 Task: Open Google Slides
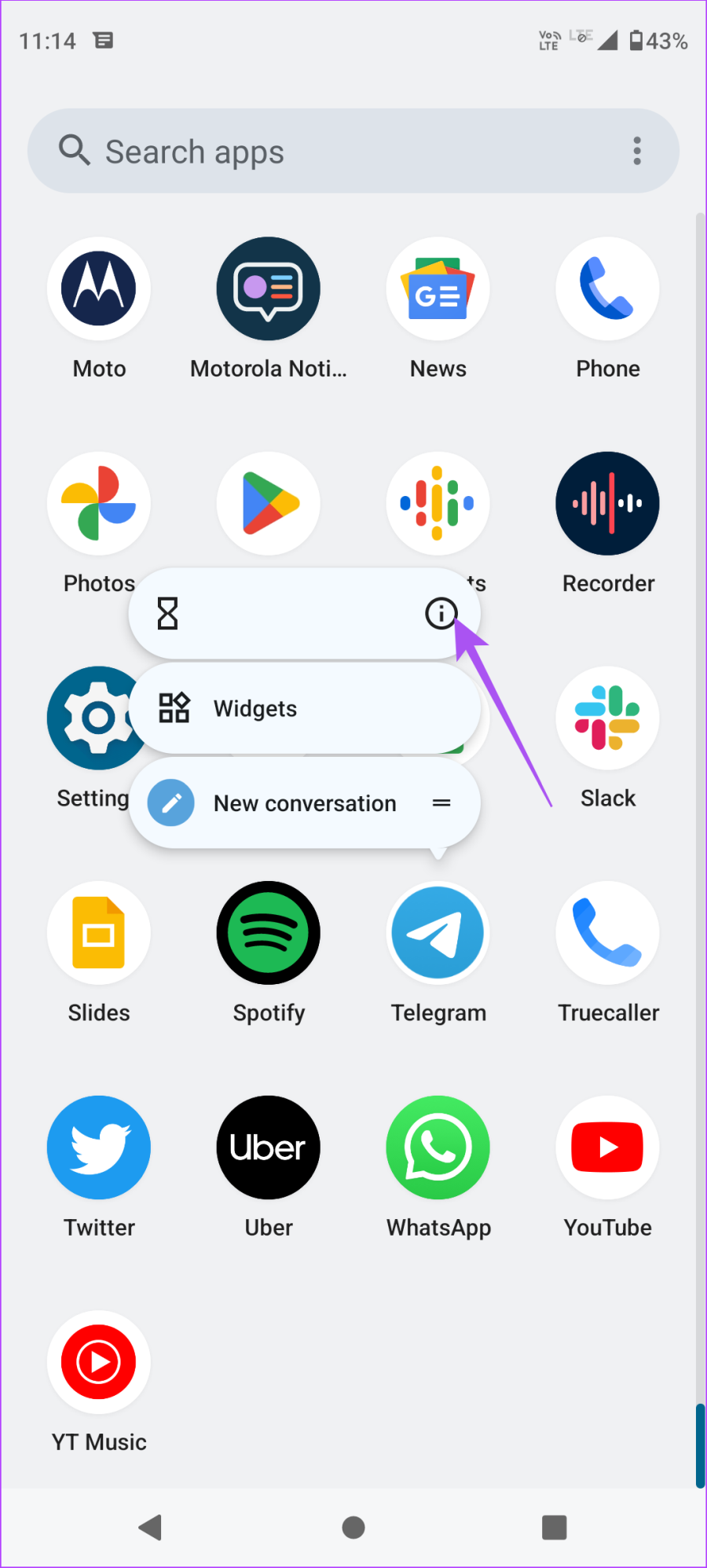pos(99,932)
